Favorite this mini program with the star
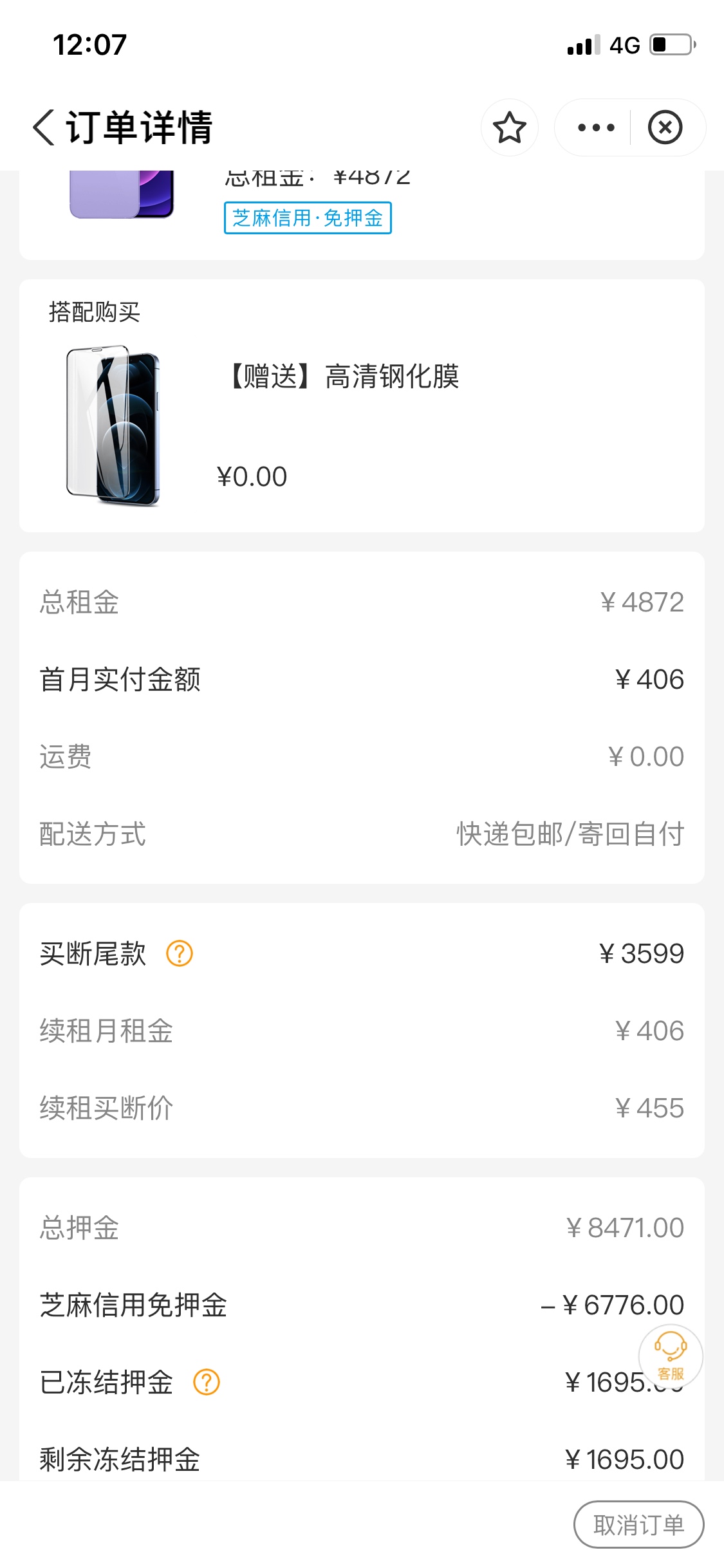724x1568 pixels. tap(510, 127)
